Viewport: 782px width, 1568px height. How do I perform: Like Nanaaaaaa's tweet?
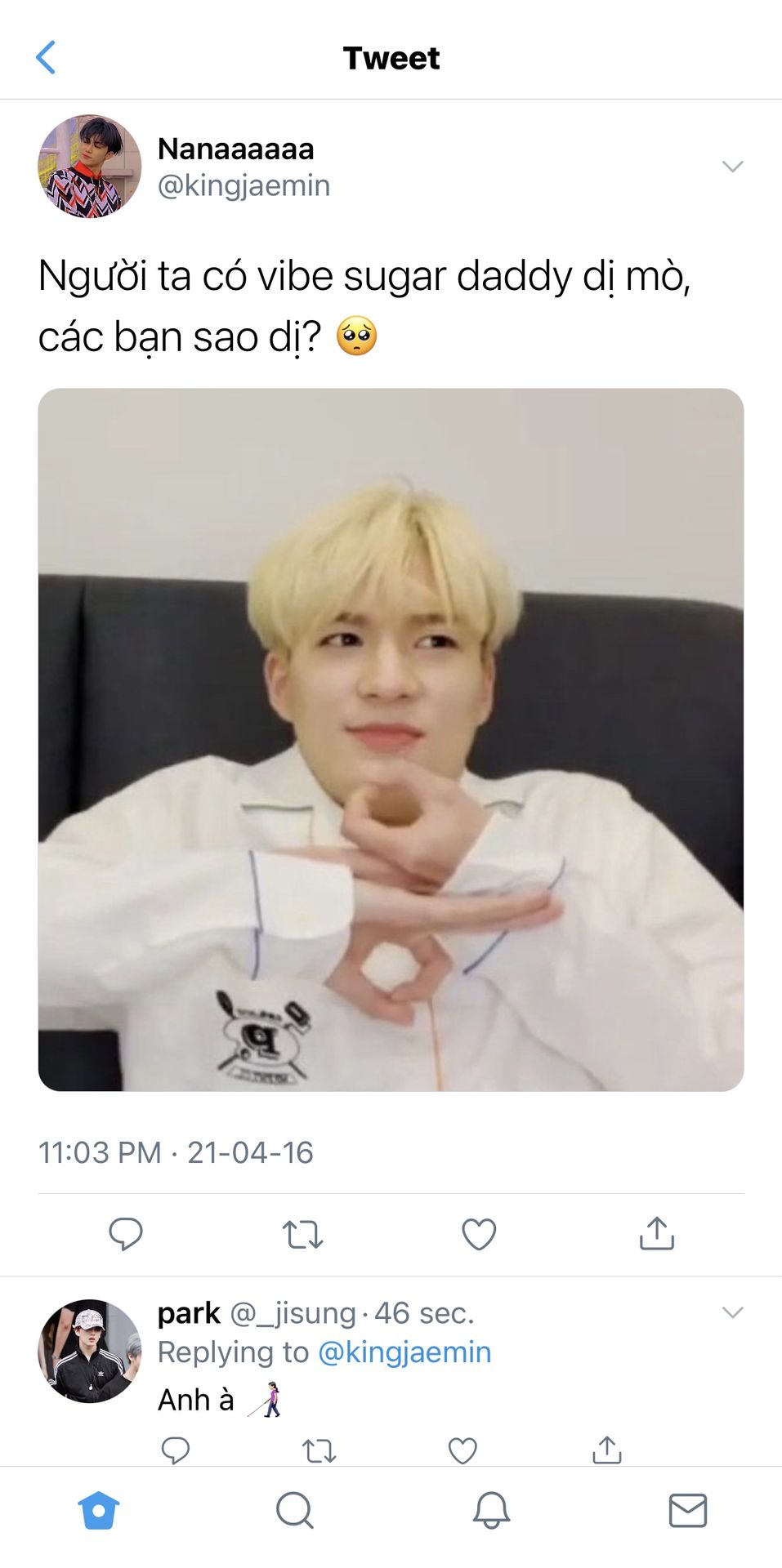tap(479, 1234)
